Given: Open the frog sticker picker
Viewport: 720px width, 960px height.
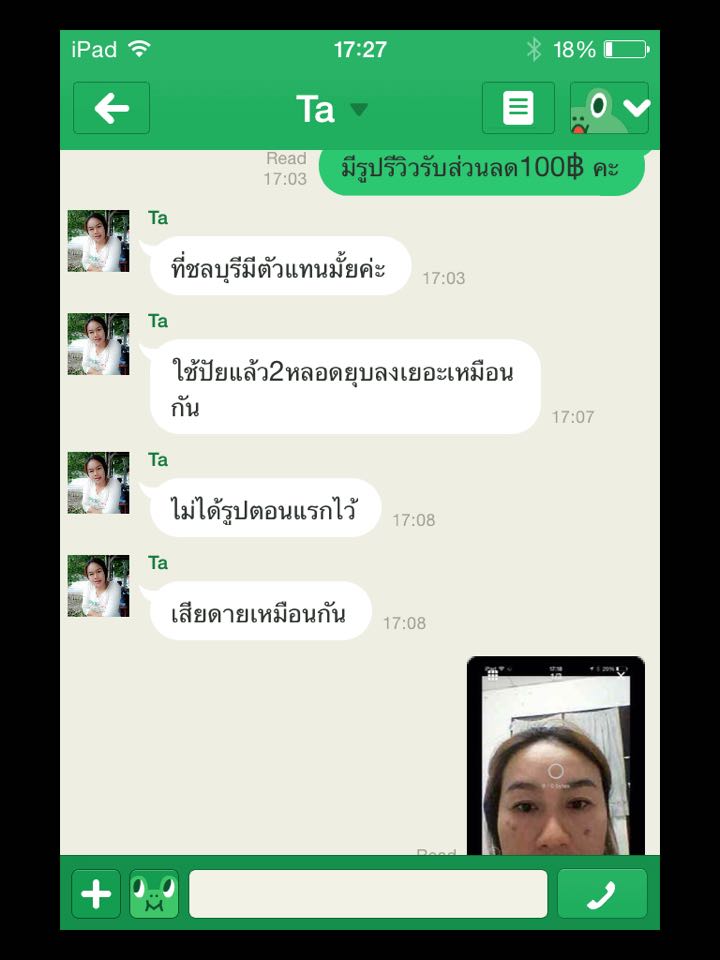Looking at the screenshot, I should tap(154, 894).
